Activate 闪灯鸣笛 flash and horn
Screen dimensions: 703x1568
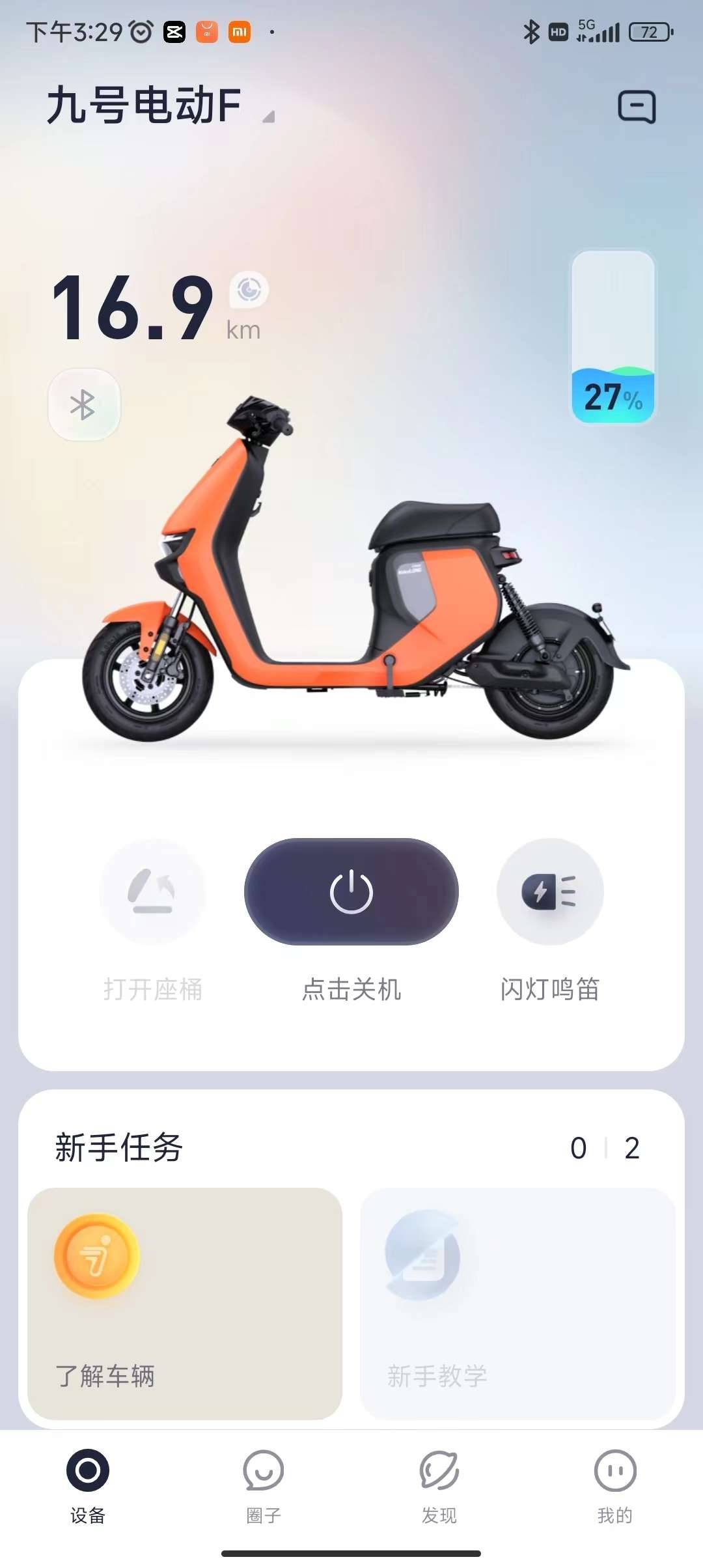pos(550,891)
